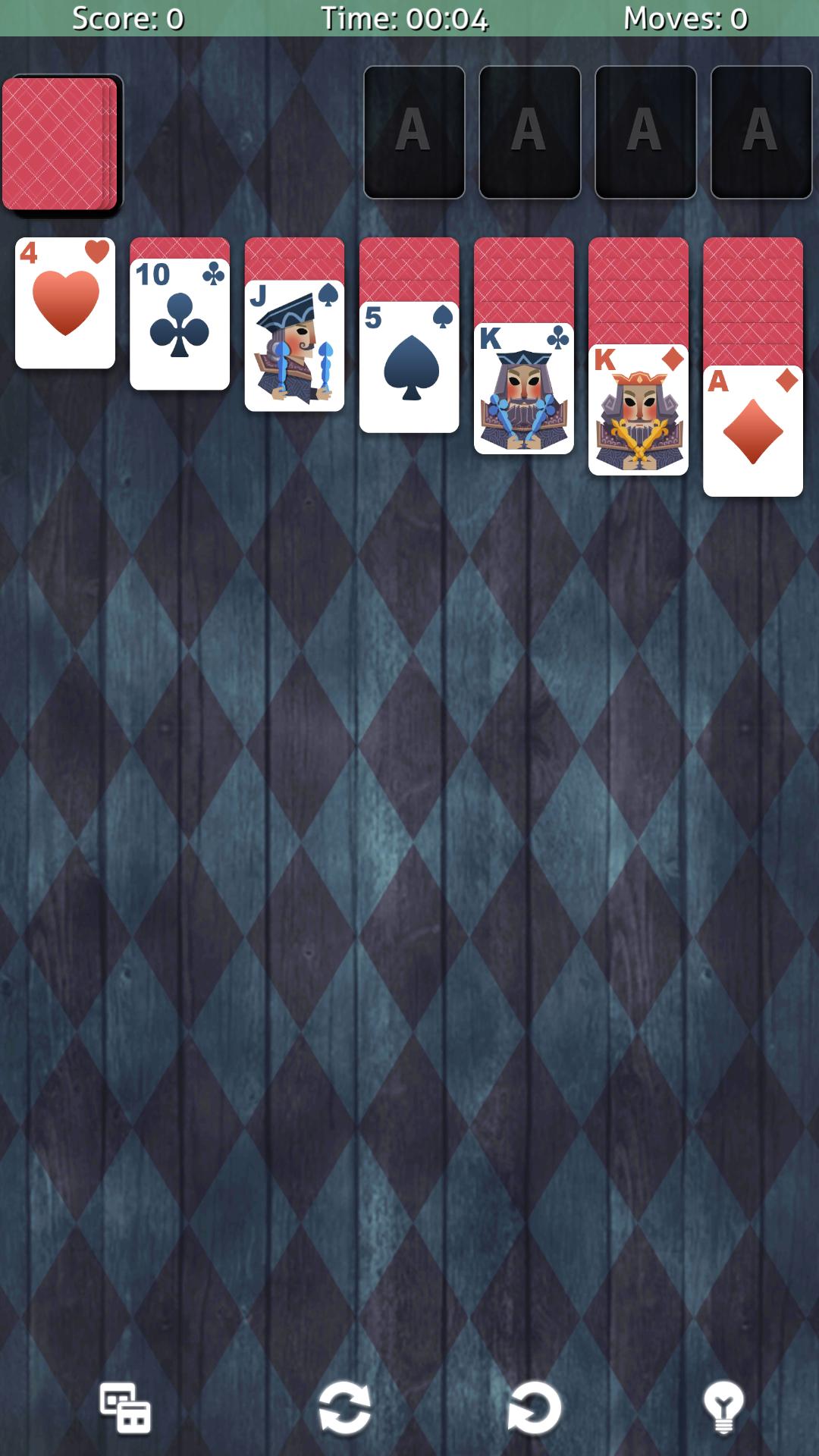Click the Score counter at the top
The image size is (819, 1456).
[x=129, y=17]
